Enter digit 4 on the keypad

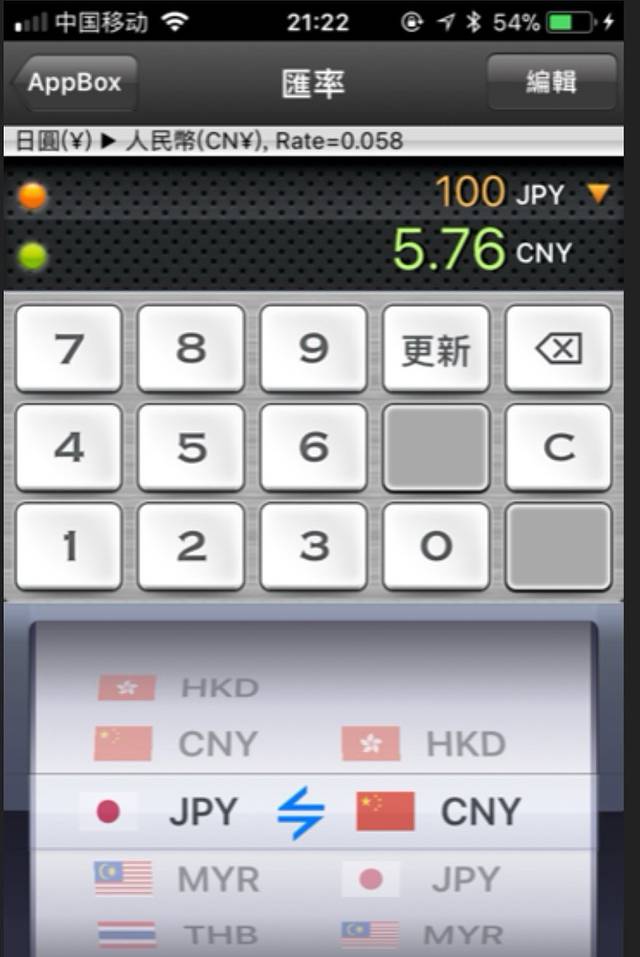69,447
